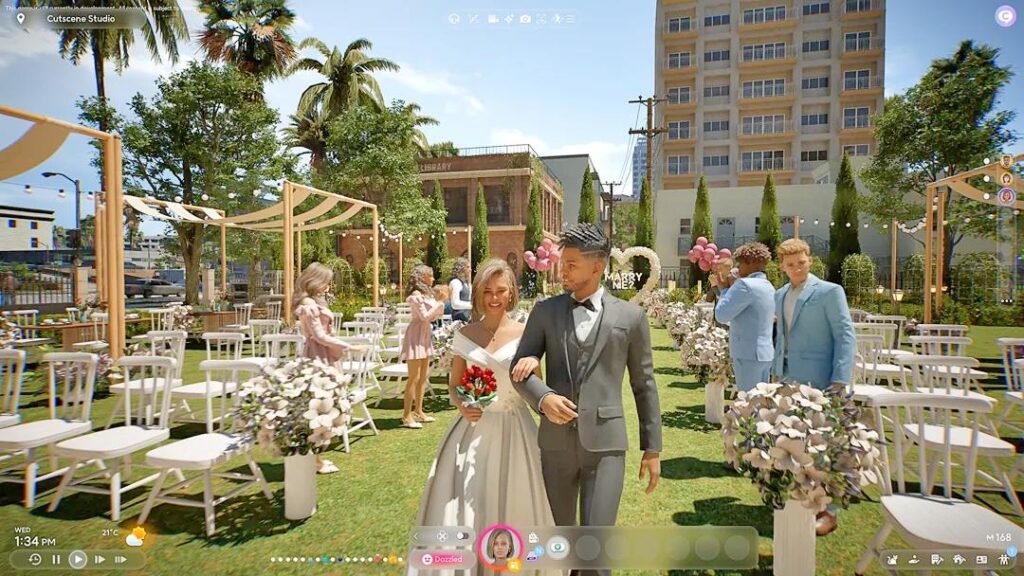Screen dimensions: 1024x576
Task: Tap the video recording icon in top toolbar
Action: point(493,19)
